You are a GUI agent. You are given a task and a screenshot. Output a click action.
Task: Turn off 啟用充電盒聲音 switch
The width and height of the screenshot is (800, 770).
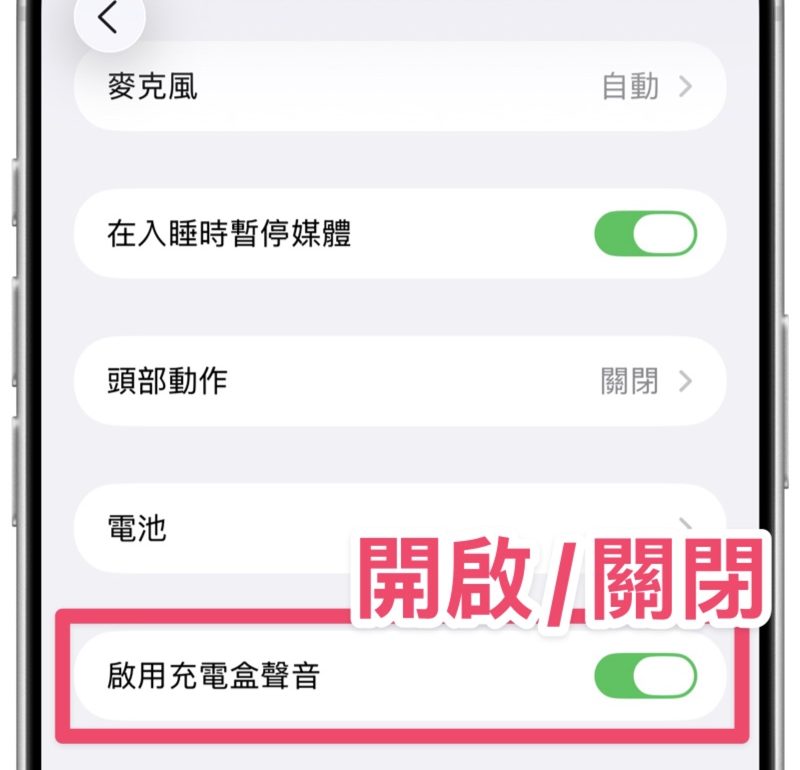645,676
